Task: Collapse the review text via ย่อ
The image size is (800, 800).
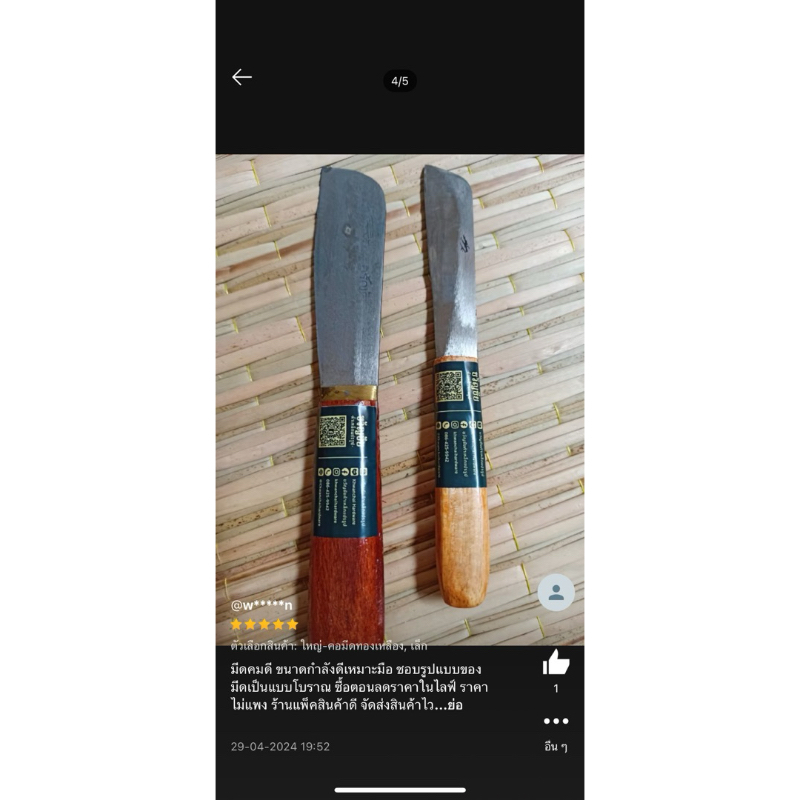Action: click(x=455, y=705)
